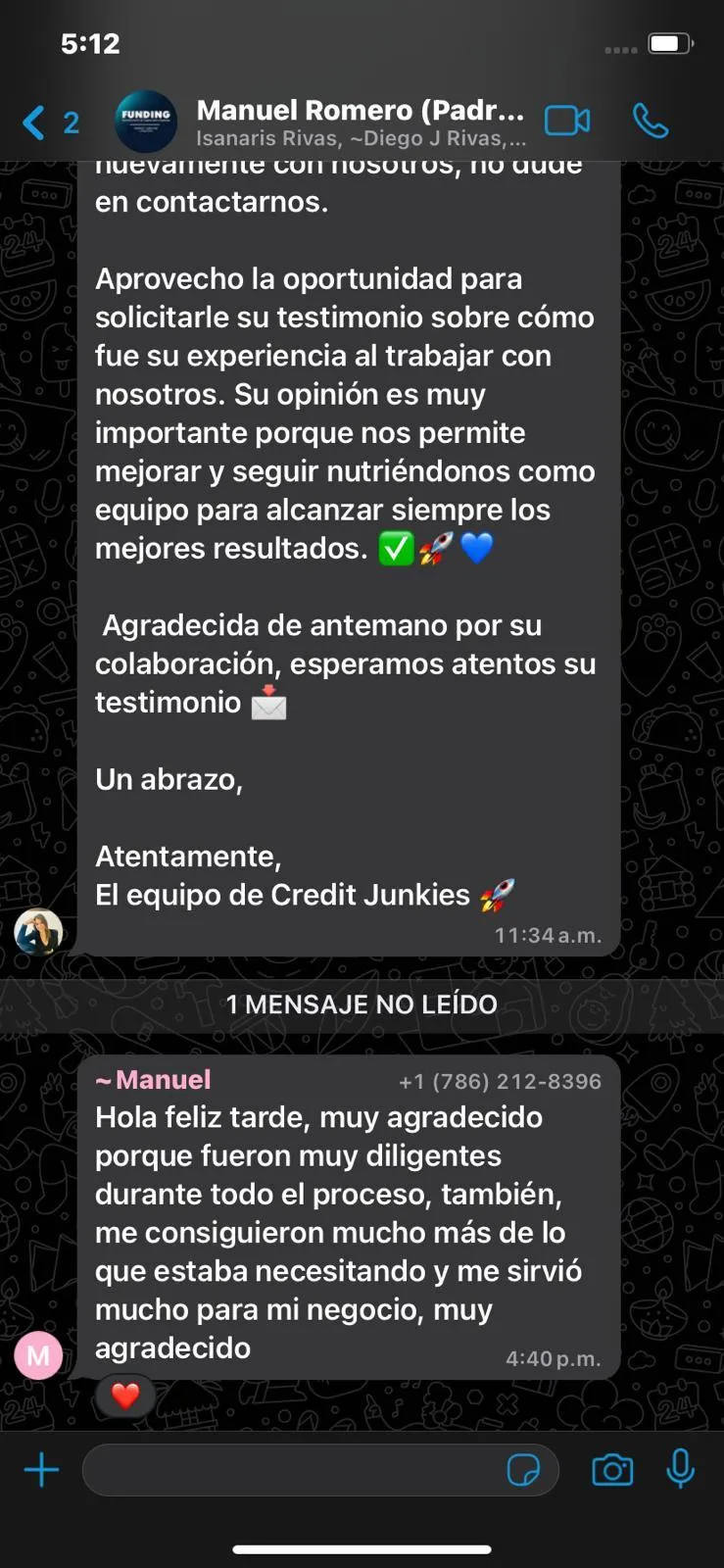Open the attachment plus menu
724x1568 pixels.
click(41, 1470)
